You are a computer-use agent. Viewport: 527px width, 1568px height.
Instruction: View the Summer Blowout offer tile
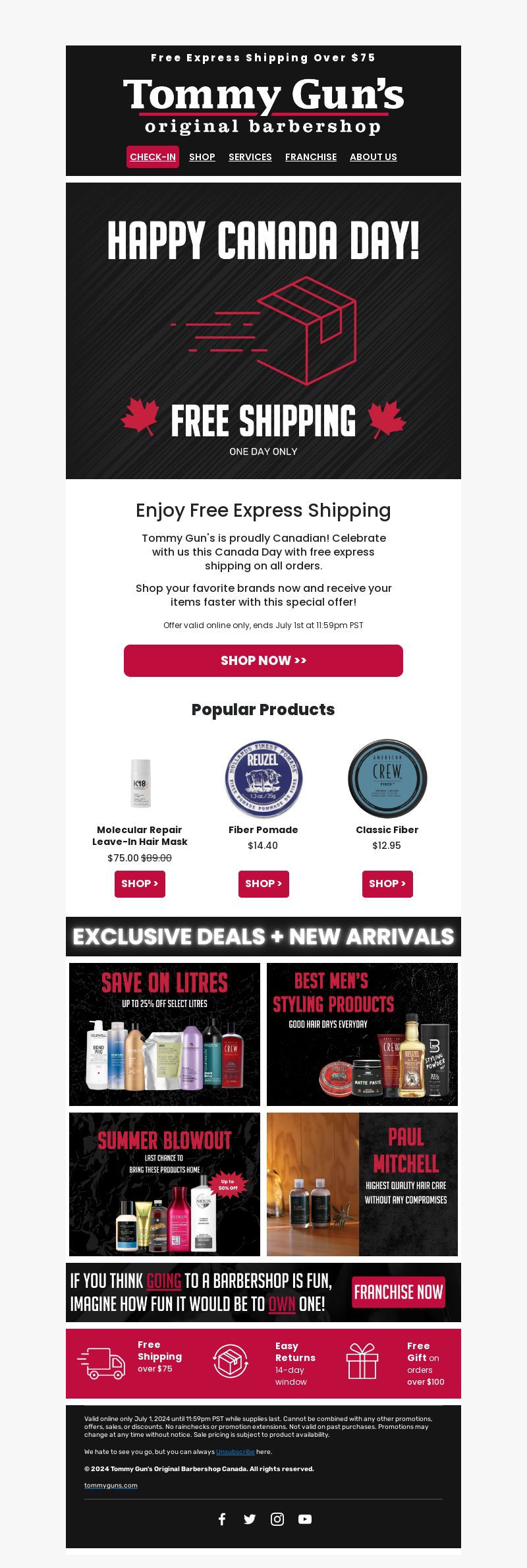pos(165,1184)
